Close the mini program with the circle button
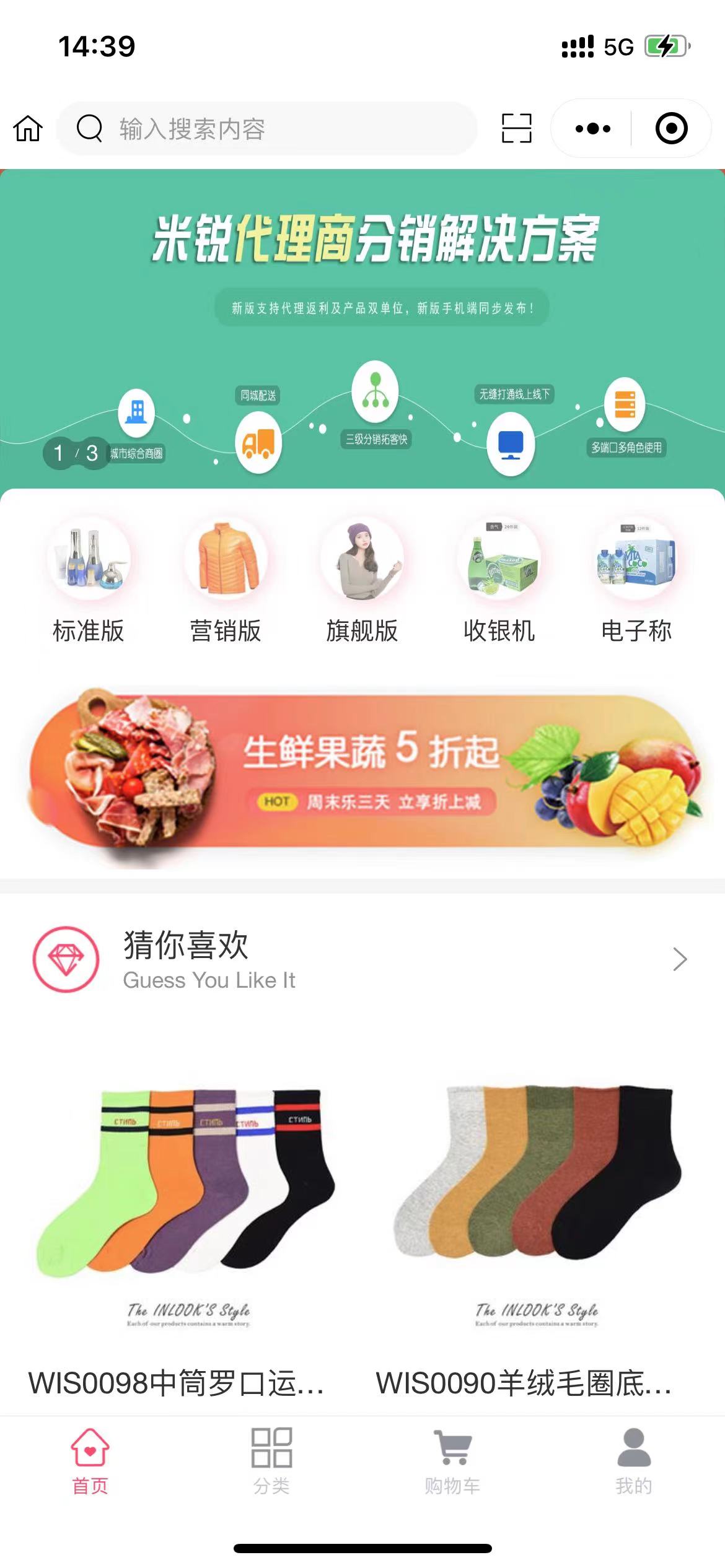 [671, 129]
